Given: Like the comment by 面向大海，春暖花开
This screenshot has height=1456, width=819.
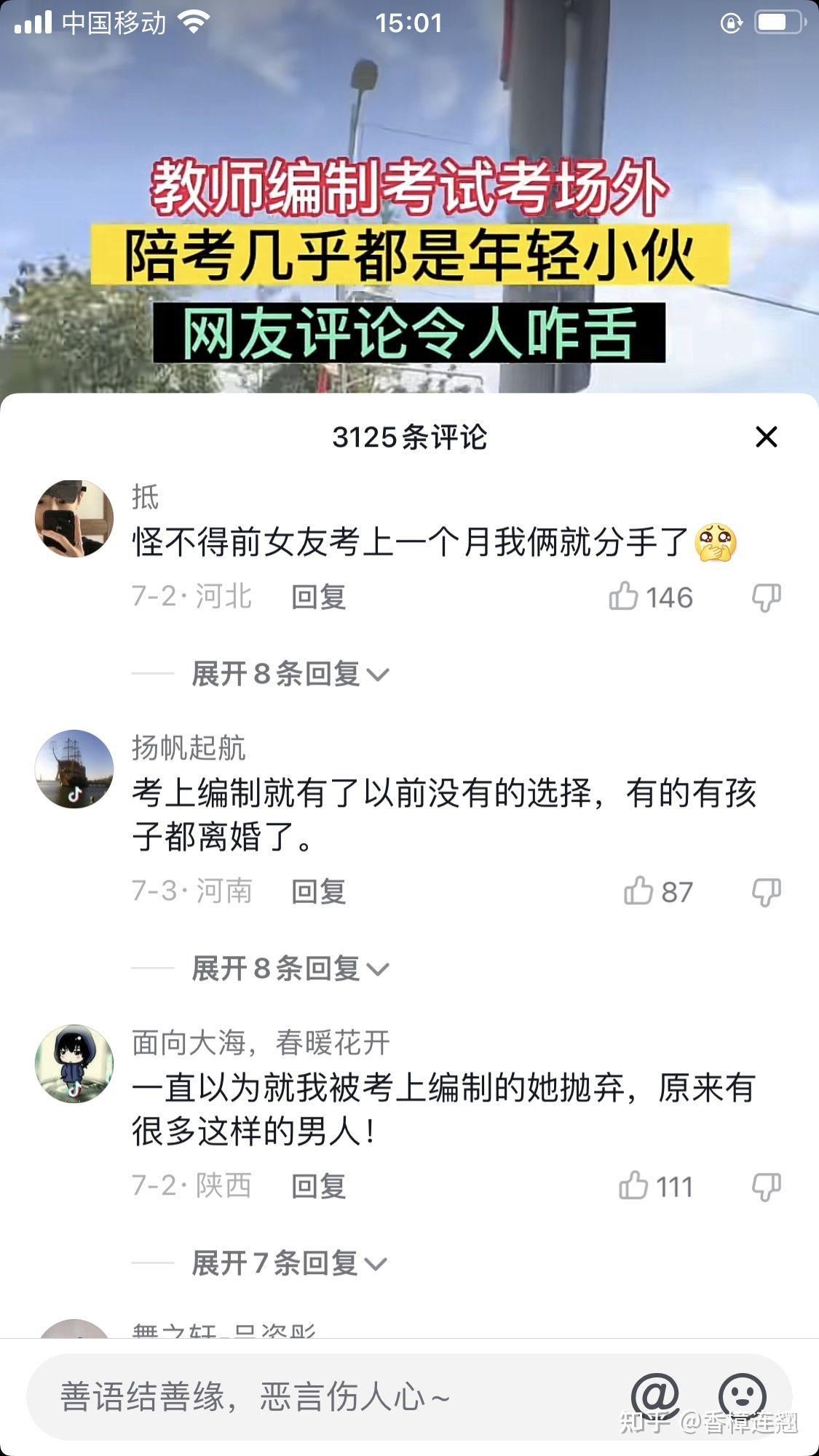Looking at the screenshot, I should [633, 1186].
